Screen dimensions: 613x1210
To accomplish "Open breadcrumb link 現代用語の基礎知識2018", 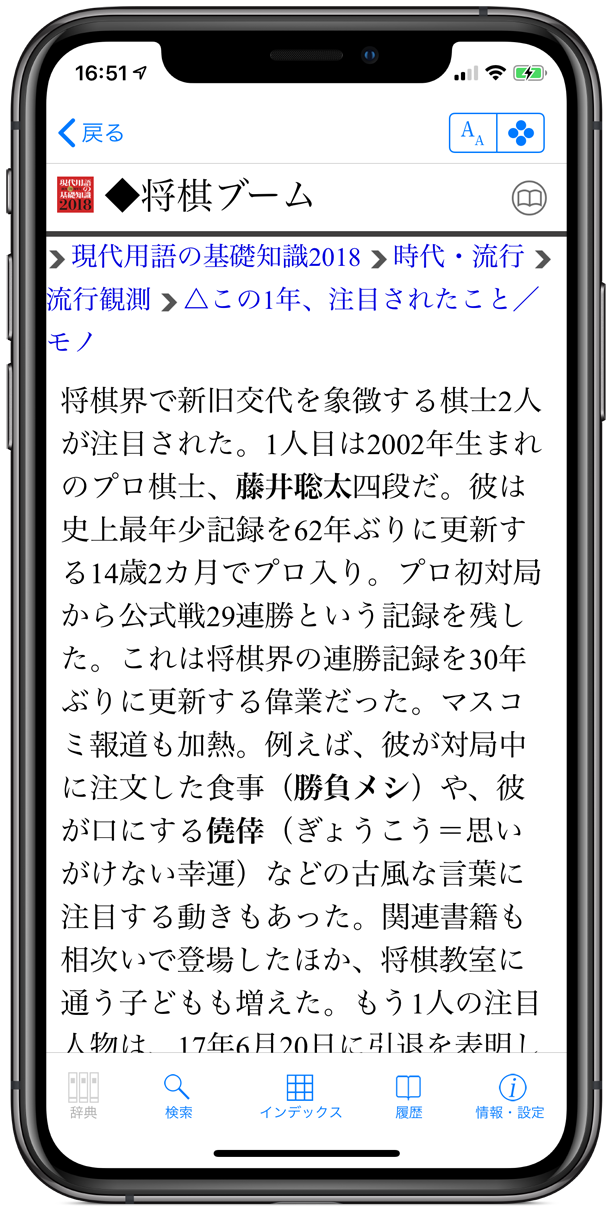I will [214, 257].
